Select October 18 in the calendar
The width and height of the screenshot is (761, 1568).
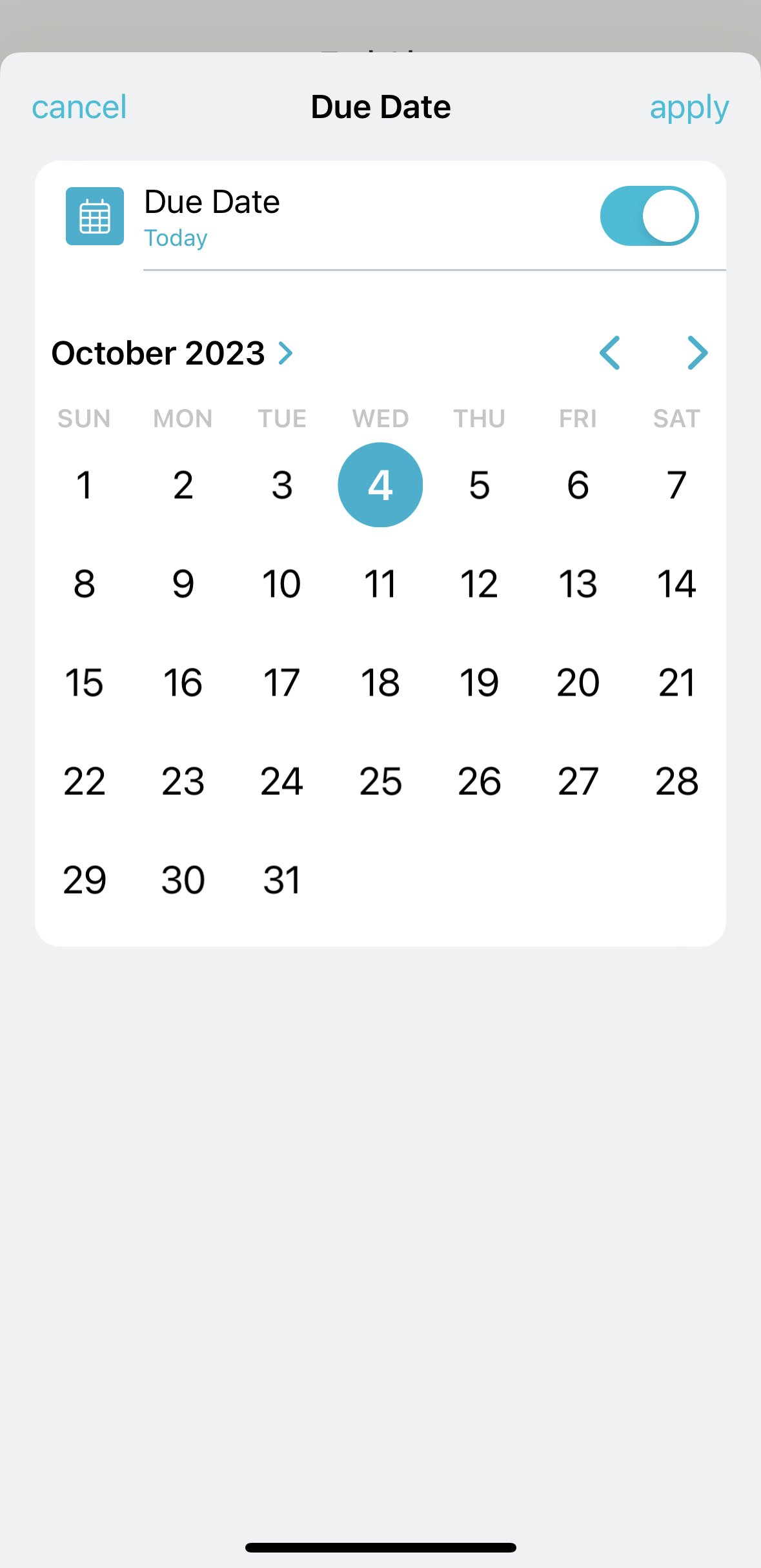click(380, 682)
